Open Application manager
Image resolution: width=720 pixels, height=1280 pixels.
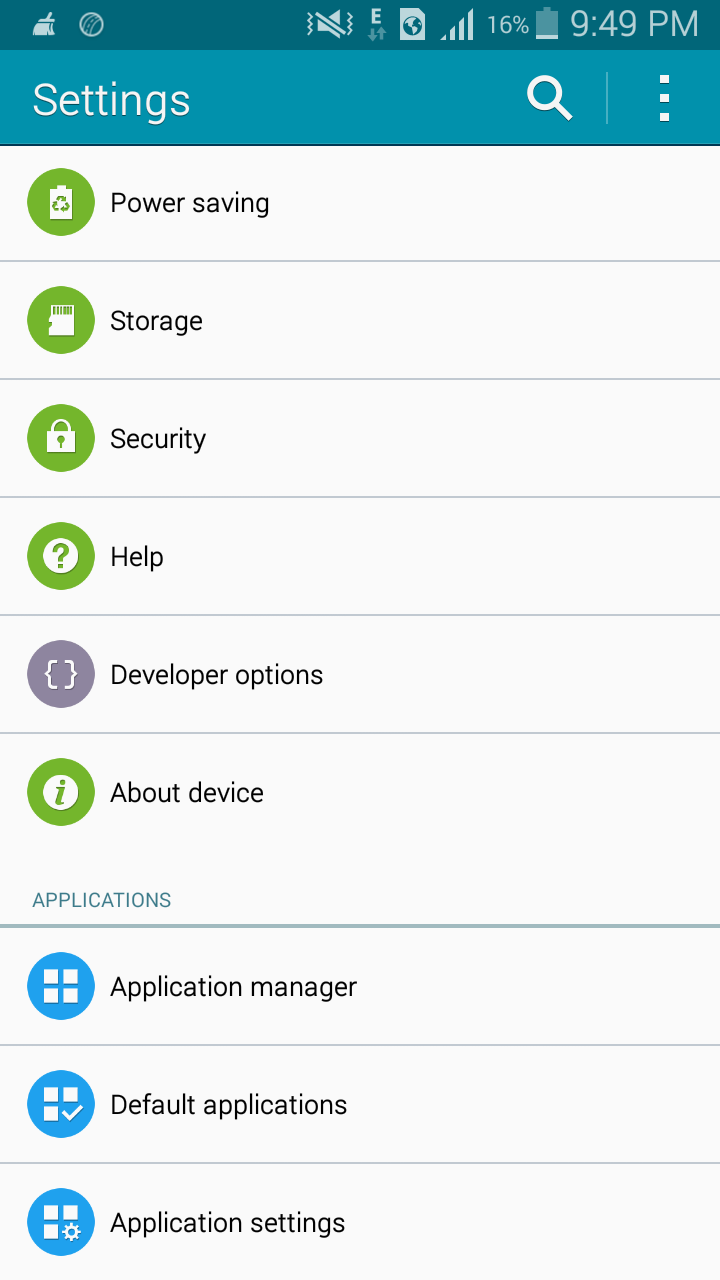pyautogui.click(x=360, y=987)
